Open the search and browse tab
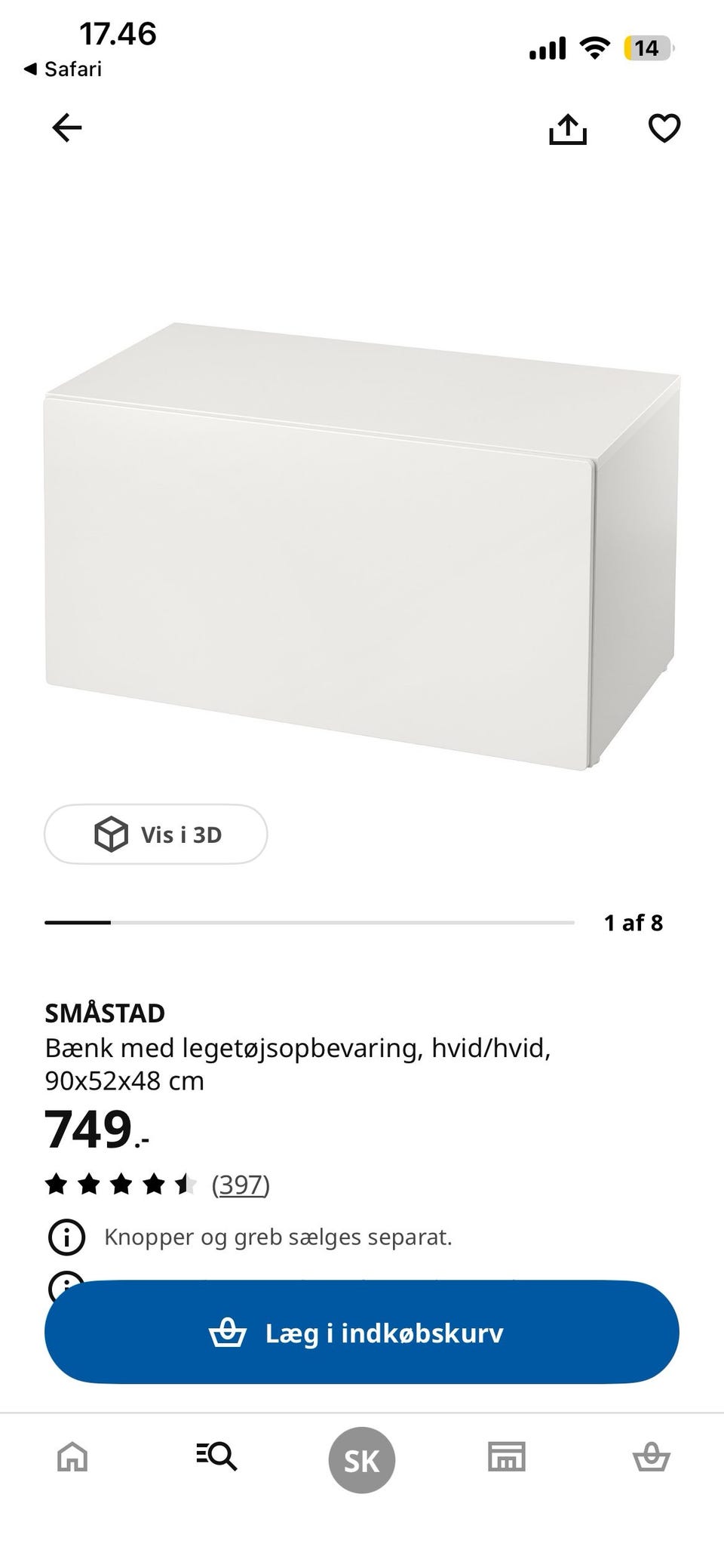The width and height of the screenshot is (724, 1568). [216, 1456]
